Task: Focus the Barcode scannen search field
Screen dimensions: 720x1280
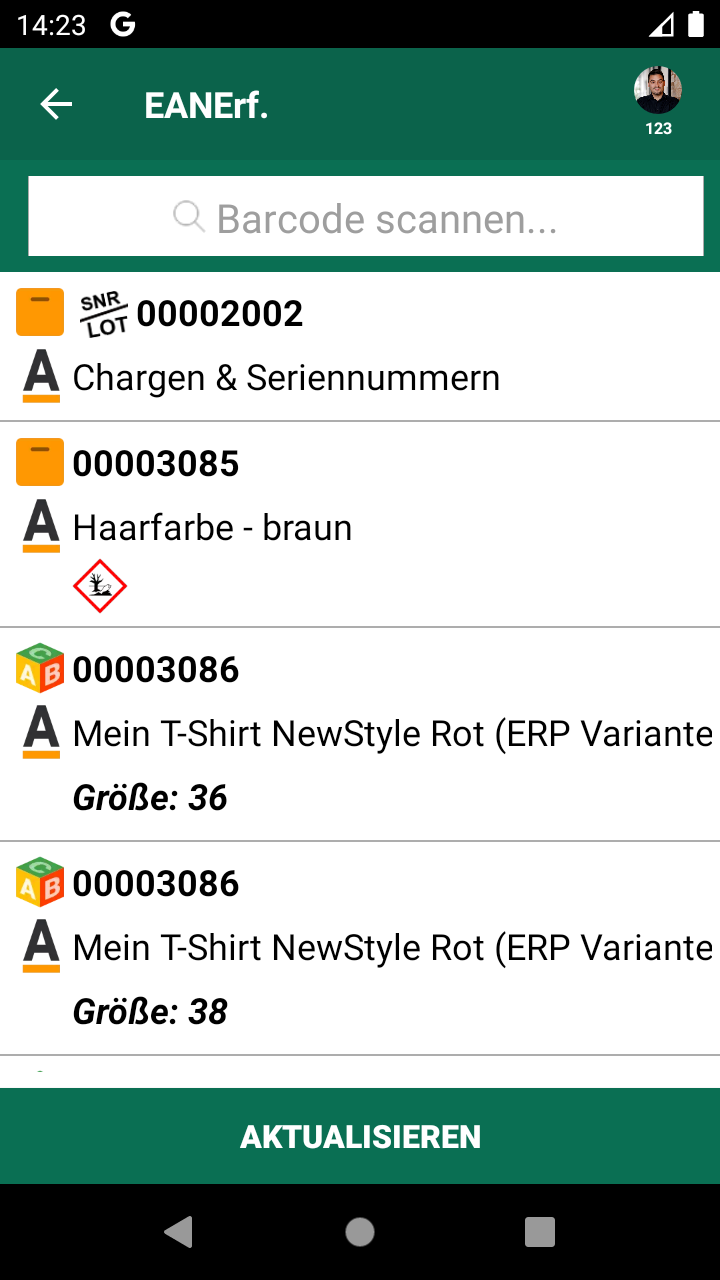Action: 366,217
